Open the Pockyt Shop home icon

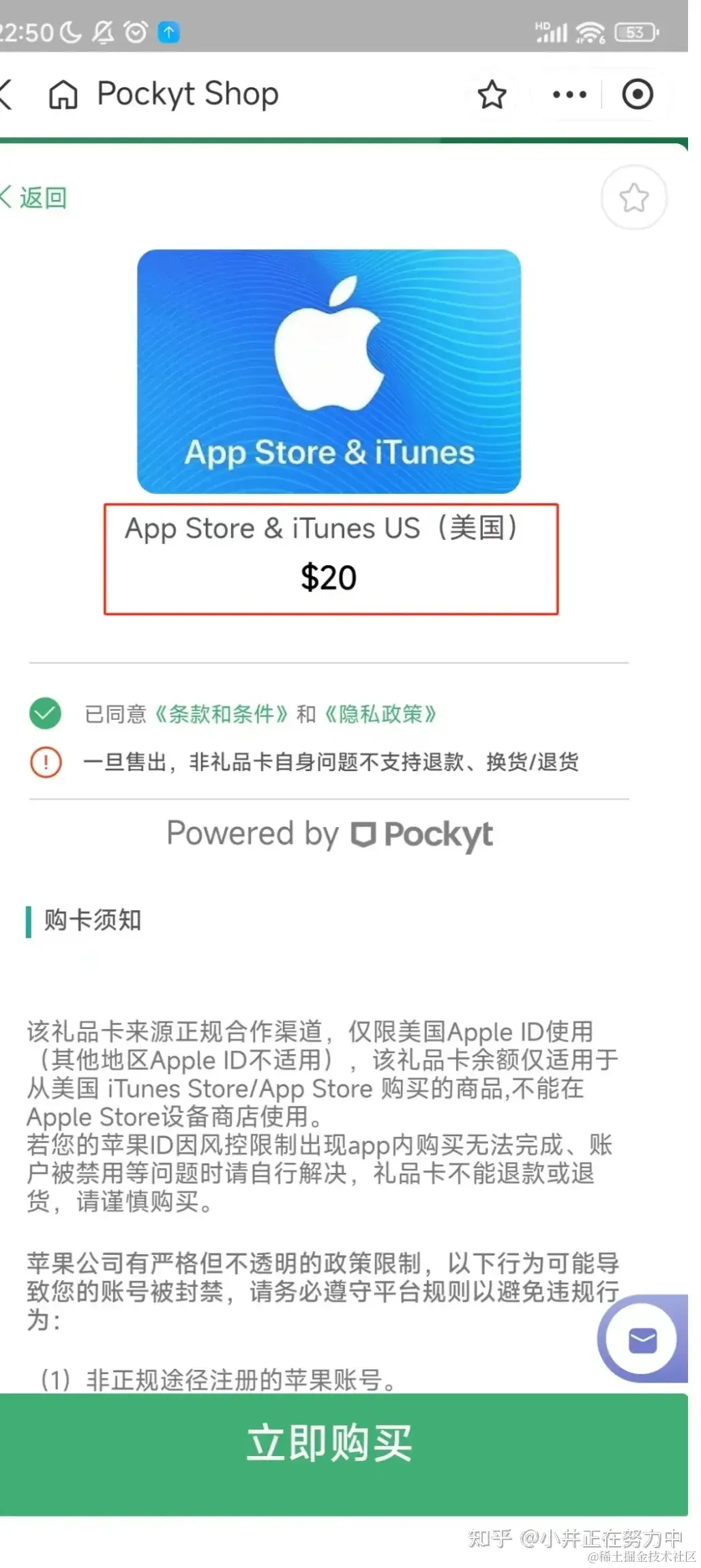tap(63, 95)
